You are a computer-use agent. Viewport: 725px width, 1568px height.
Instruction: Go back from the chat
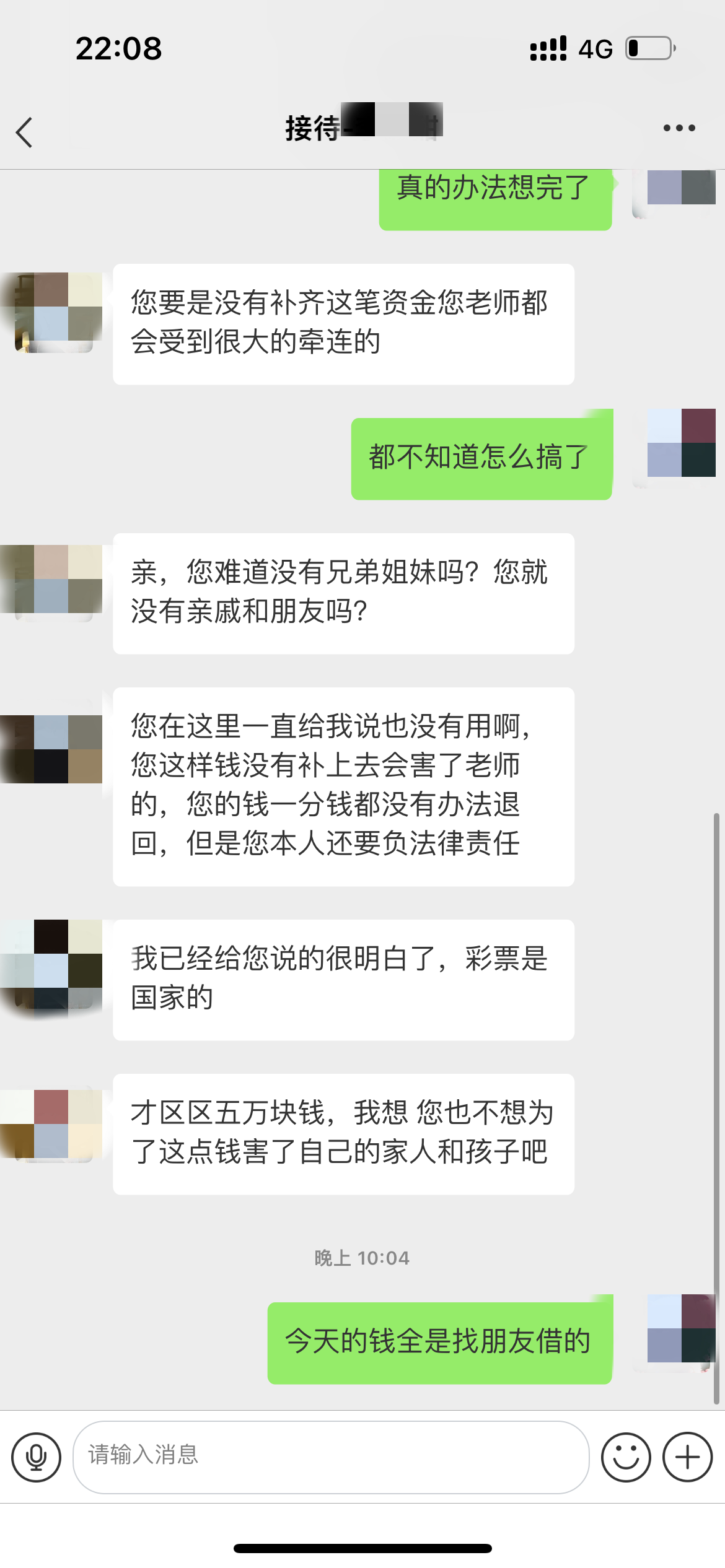[25, 133]
